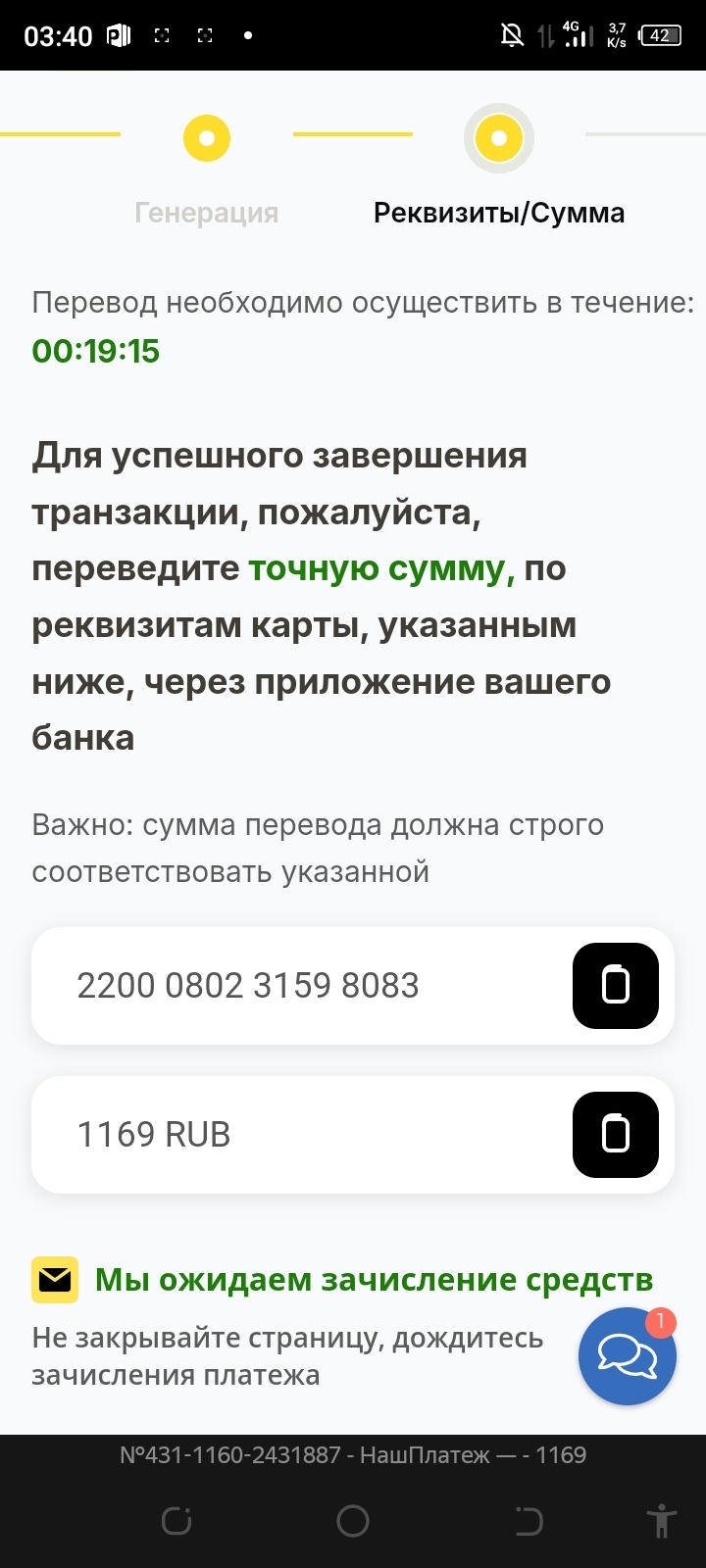
Task: Tap the 4G signal strength icon
Action: [576, 33]
